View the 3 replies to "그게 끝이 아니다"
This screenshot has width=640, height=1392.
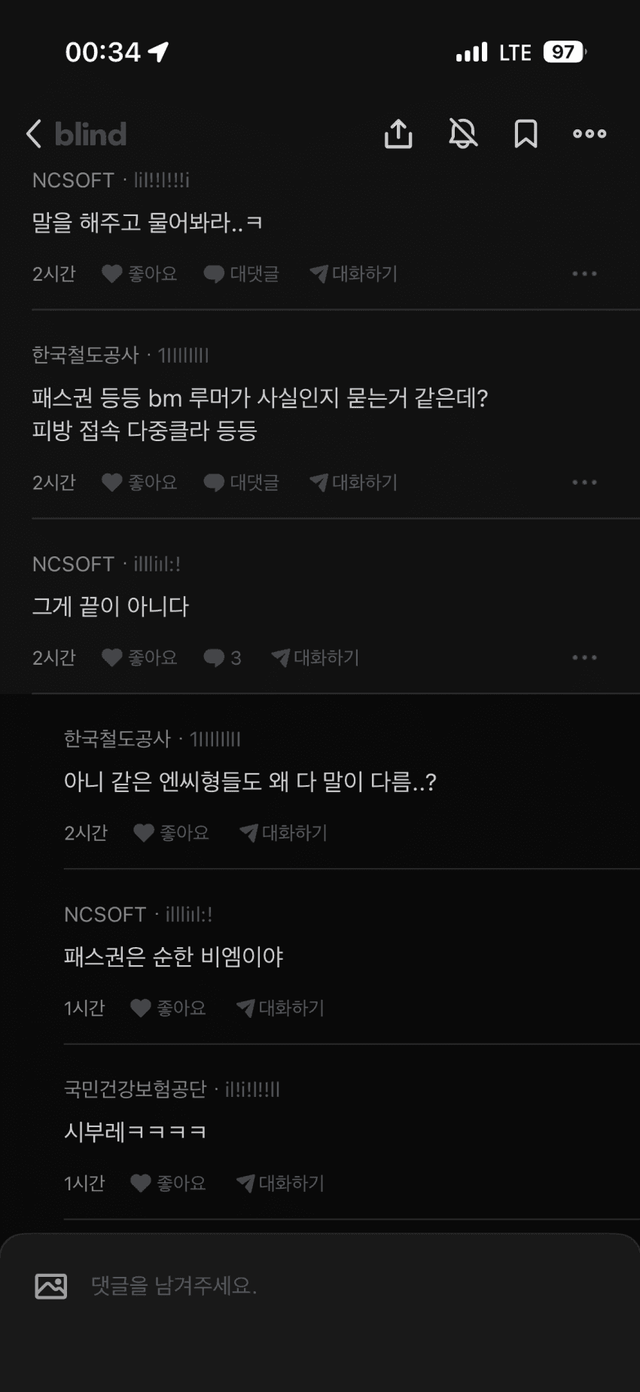pos(223,658)
